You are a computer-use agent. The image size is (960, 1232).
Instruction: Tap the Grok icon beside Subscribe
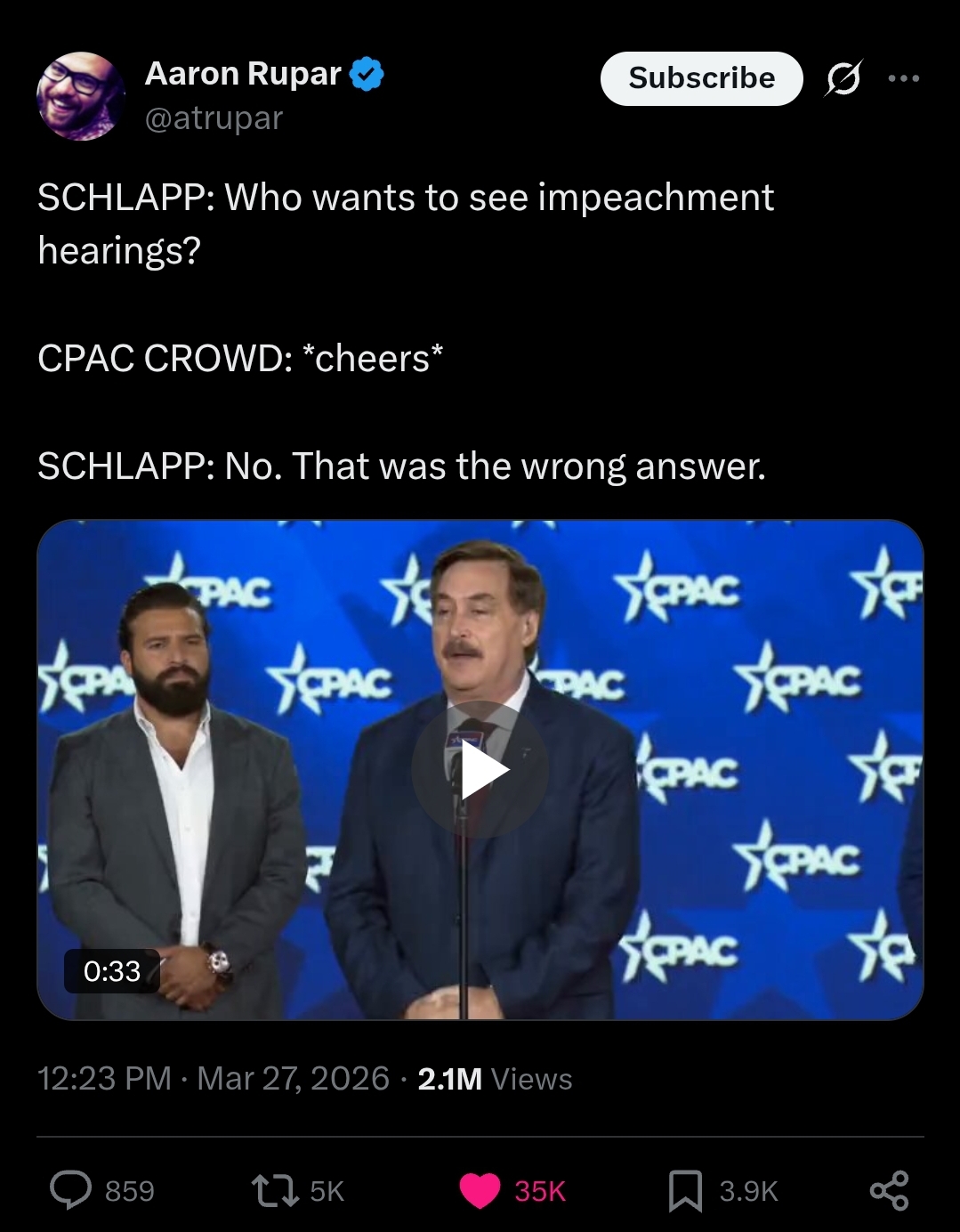coord(843,79)
